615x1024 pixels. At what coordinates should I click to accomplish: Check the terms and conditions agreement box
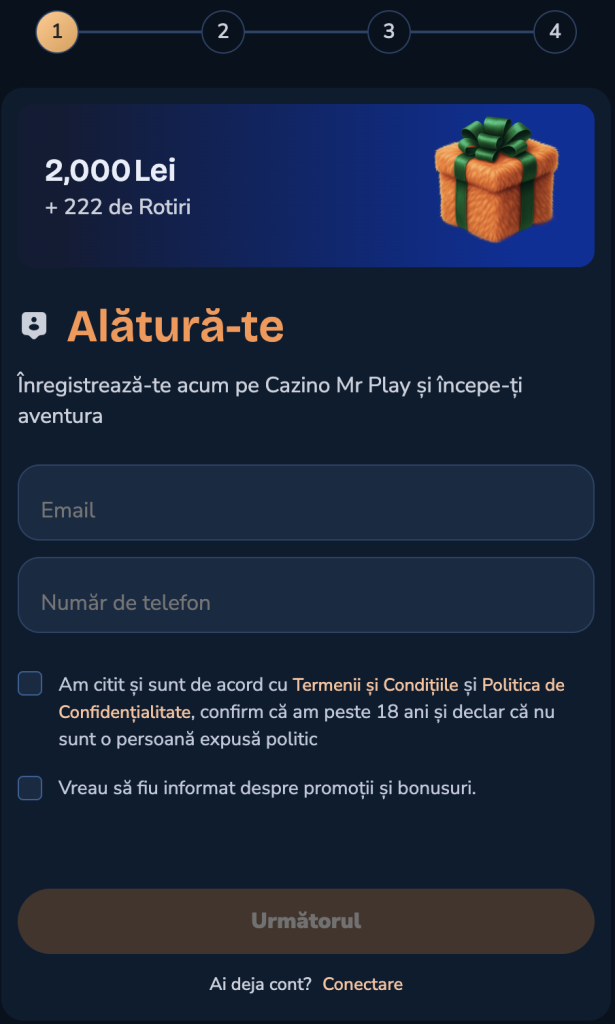[30, 684]
